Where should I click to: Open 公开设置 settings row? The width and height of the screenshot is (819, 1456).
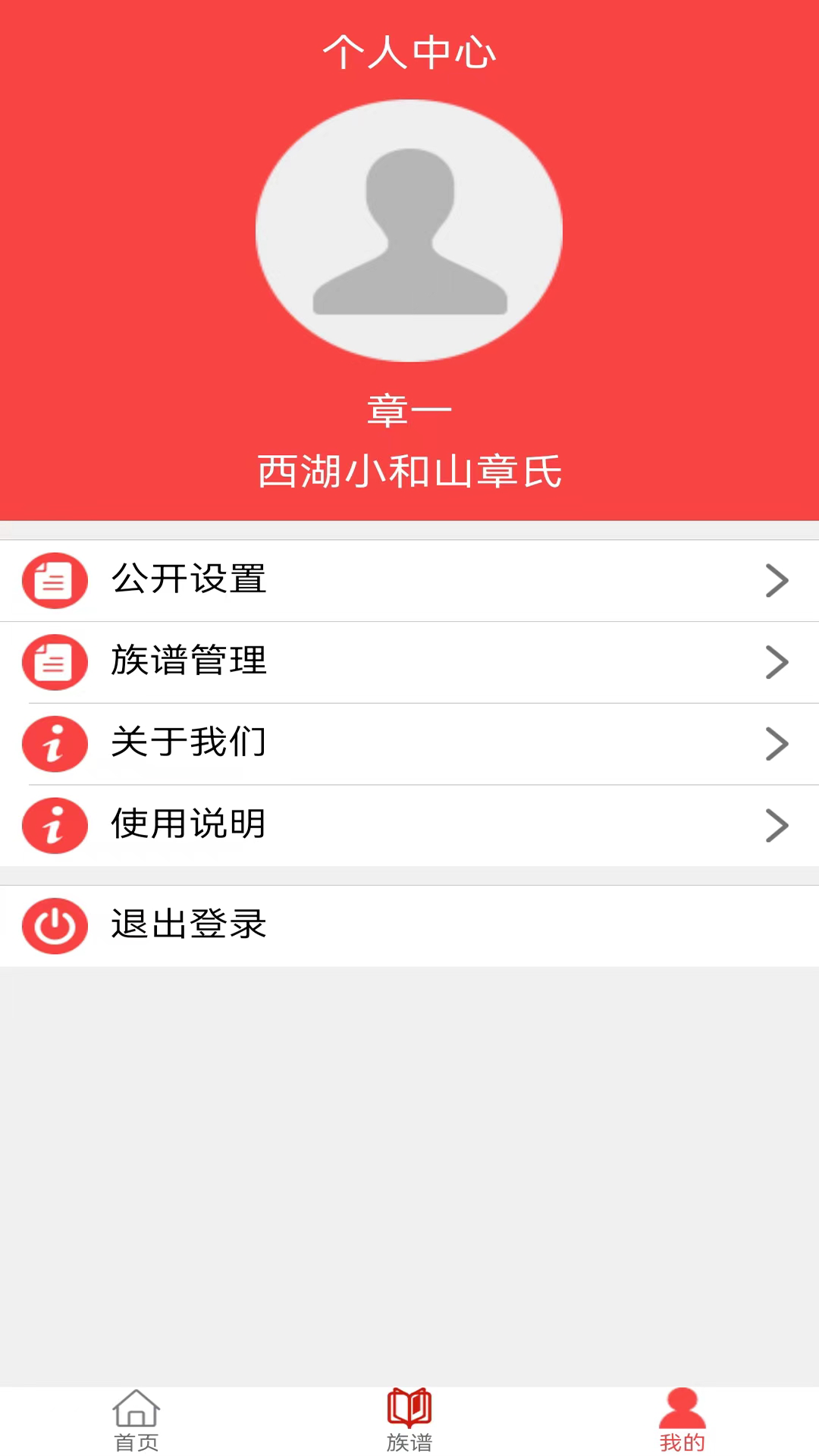(x=409, y=580)
